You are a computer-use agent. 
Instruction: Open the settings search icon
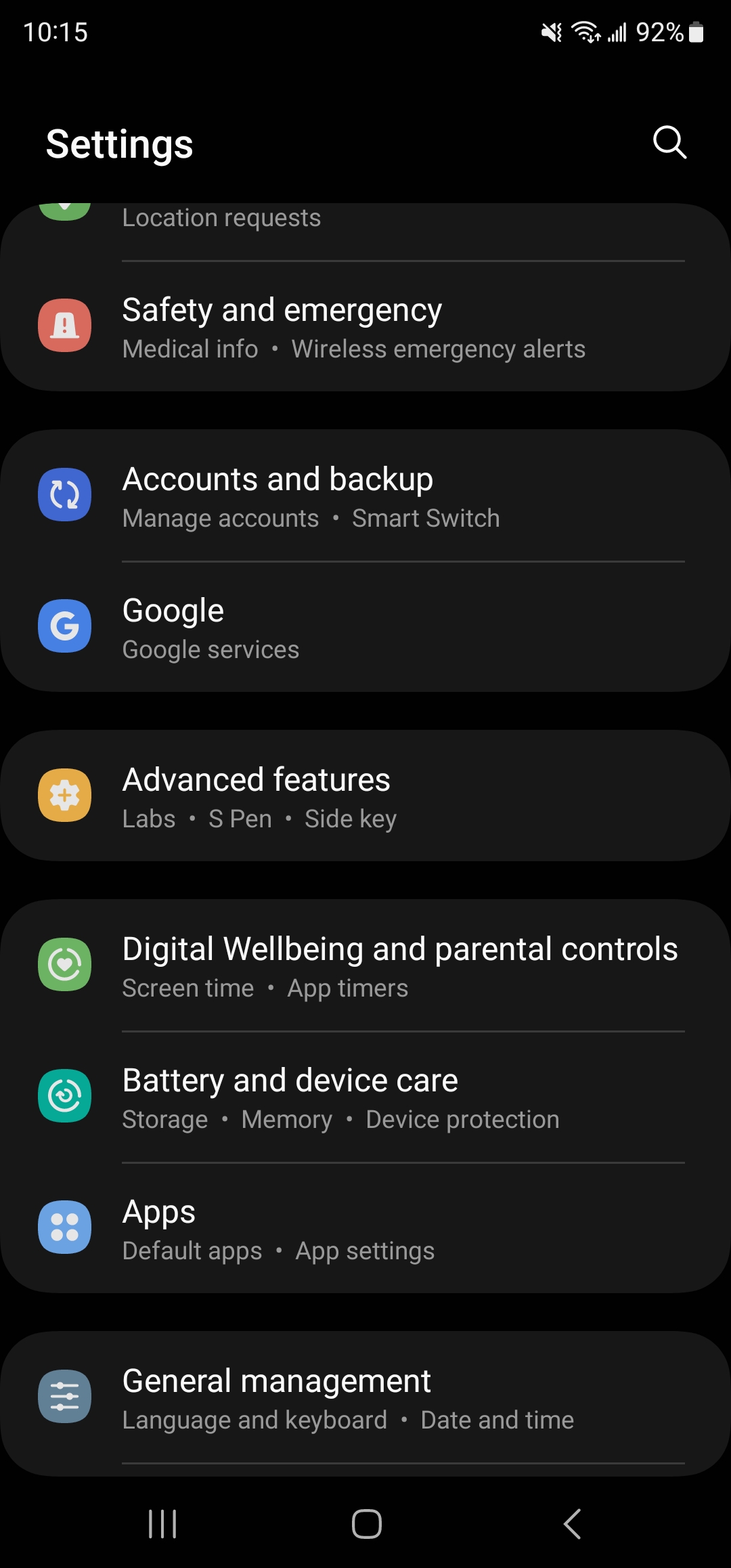pyautogui.click(x=669, y=142)
